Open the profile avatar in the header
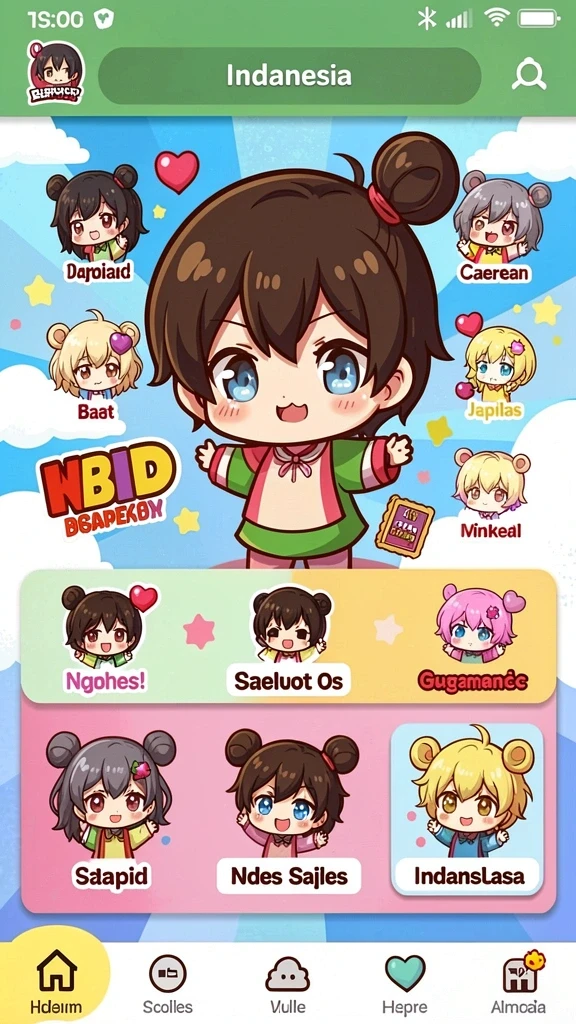 tap(54, 72)
